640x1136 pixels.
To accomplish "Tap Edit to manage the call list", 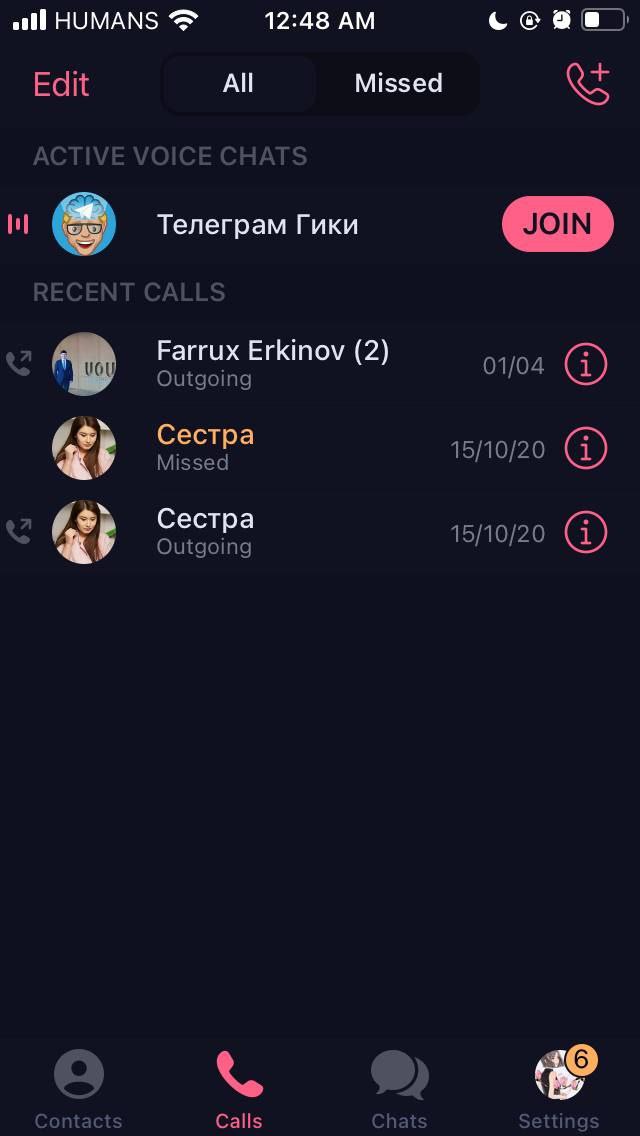I will click(x=61, y=84).
